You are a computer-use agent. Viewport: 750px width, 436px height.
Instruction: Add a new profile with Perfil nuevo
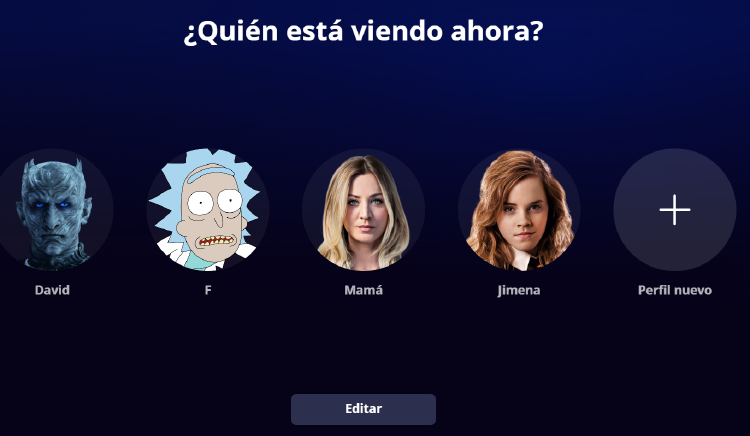coord(674,211)
